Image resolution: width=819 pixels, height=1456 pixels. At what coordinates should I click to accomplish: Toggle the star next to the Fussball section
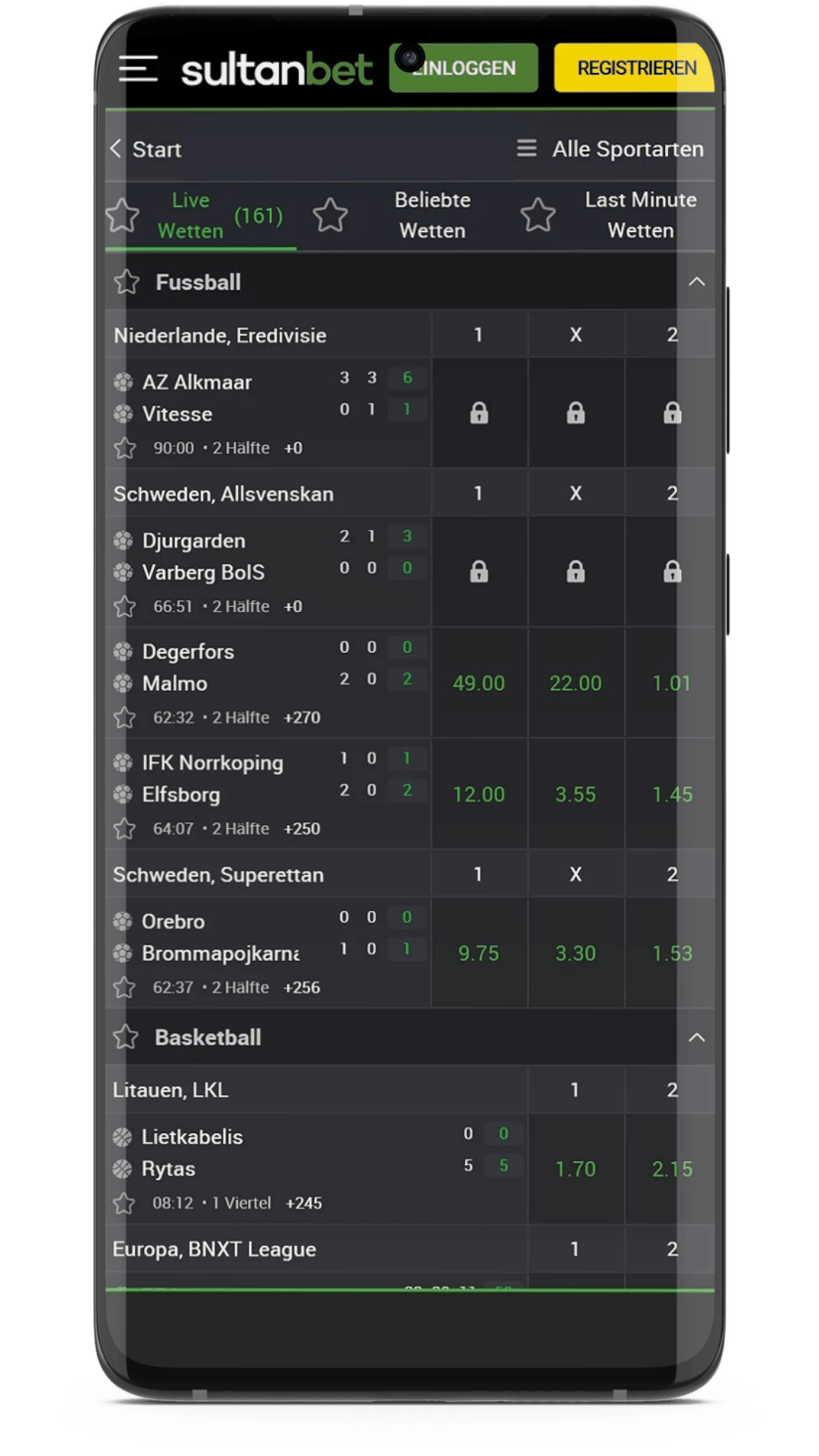point(127,281)
